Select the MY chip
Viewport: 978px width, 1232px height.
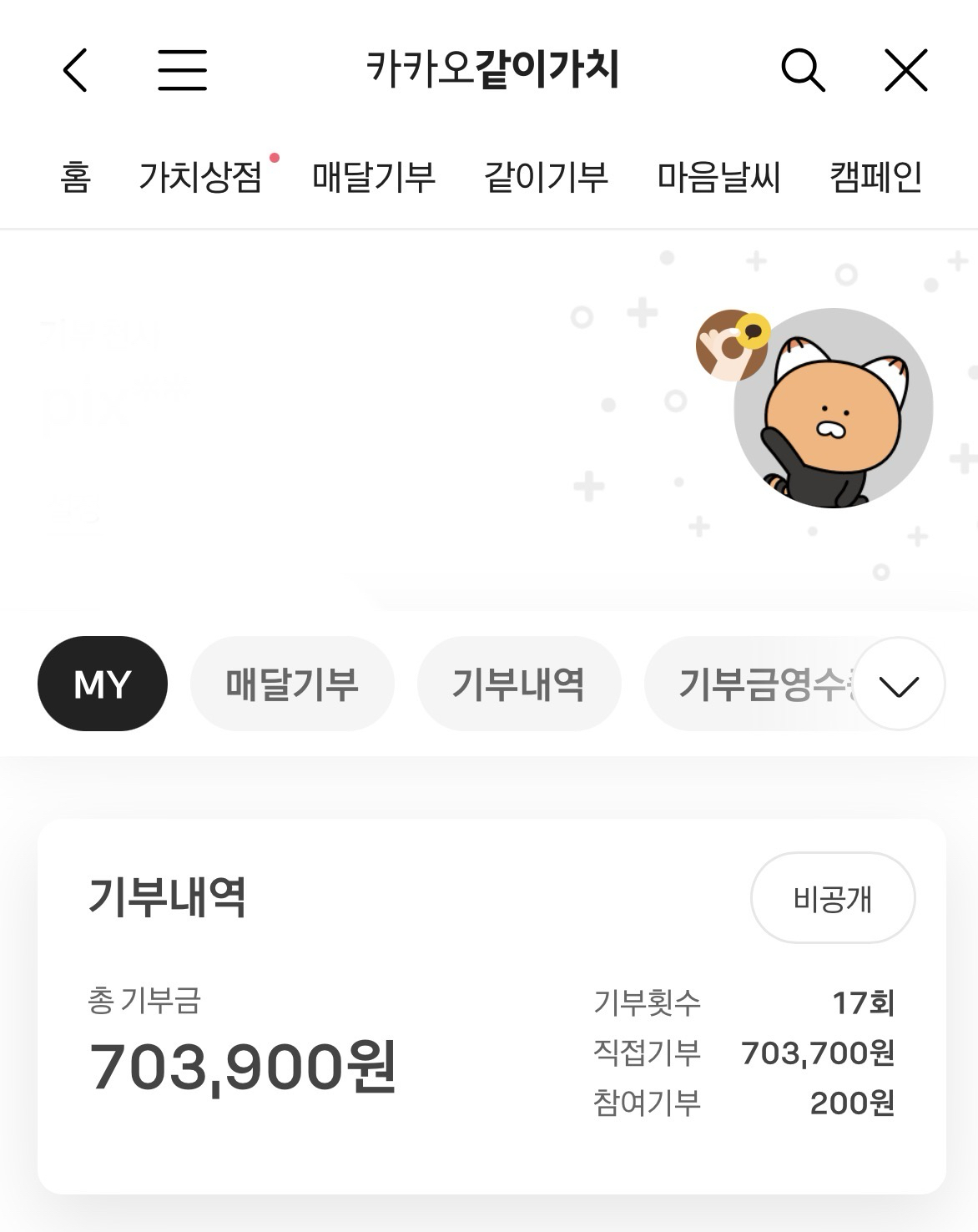pyautogui.click(x=102, y=684)
